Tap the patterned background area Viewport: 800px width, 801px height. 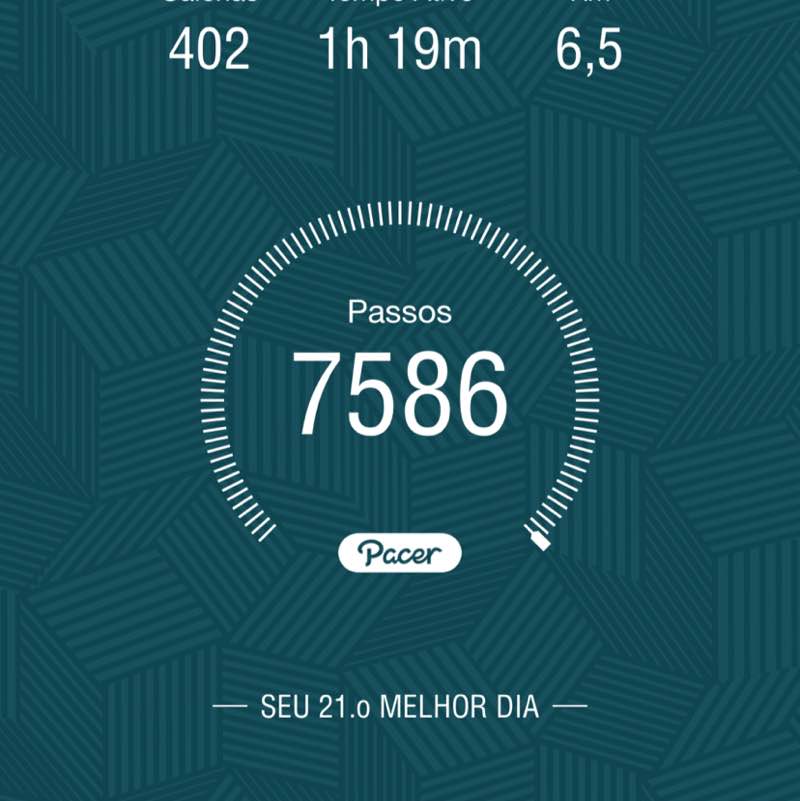pos(90,650)
